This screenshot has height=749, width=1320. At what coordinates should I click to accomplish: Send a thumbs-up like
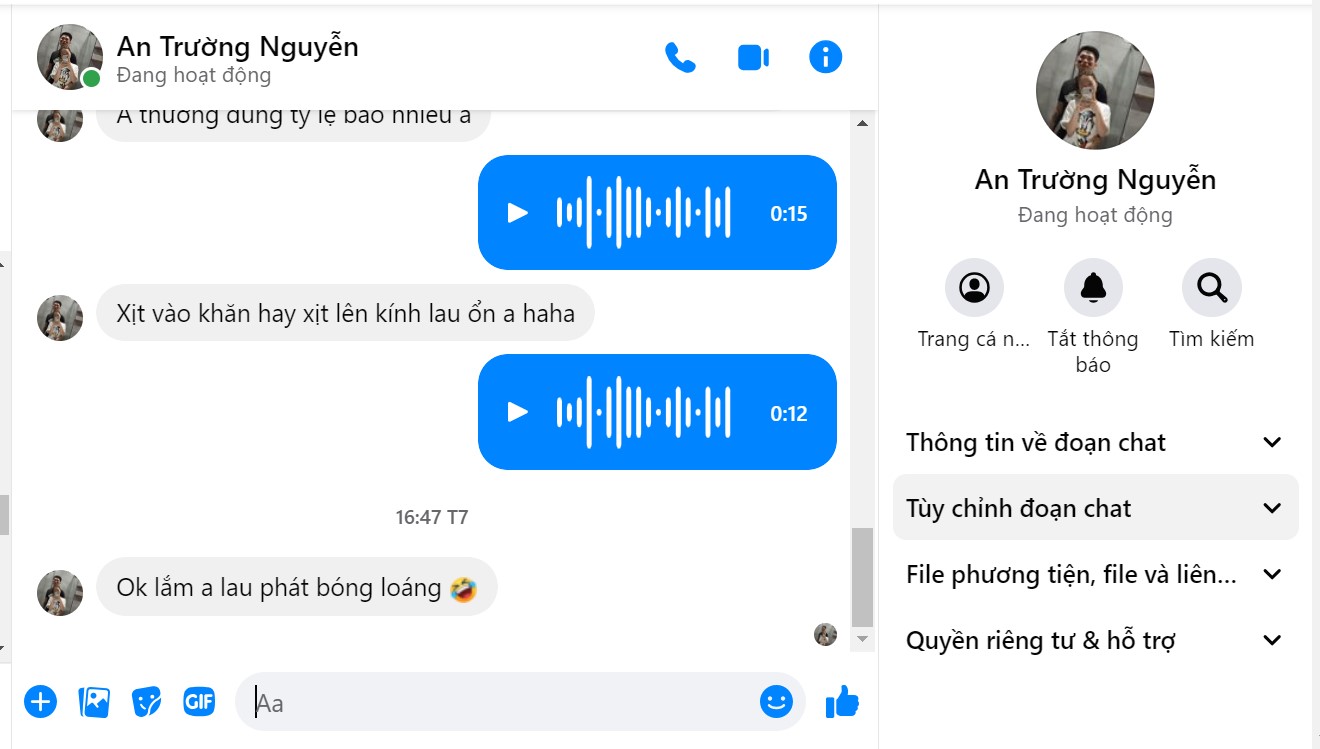(x=842, y=702)
